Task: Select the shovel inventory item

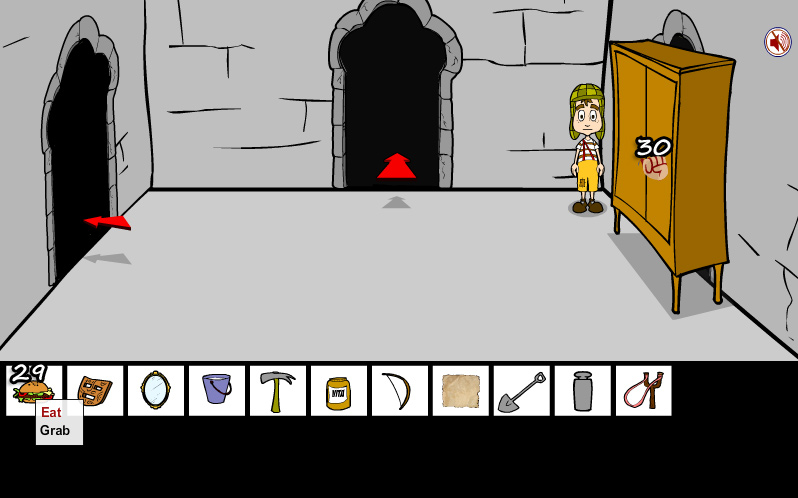Action: (522, 390)
